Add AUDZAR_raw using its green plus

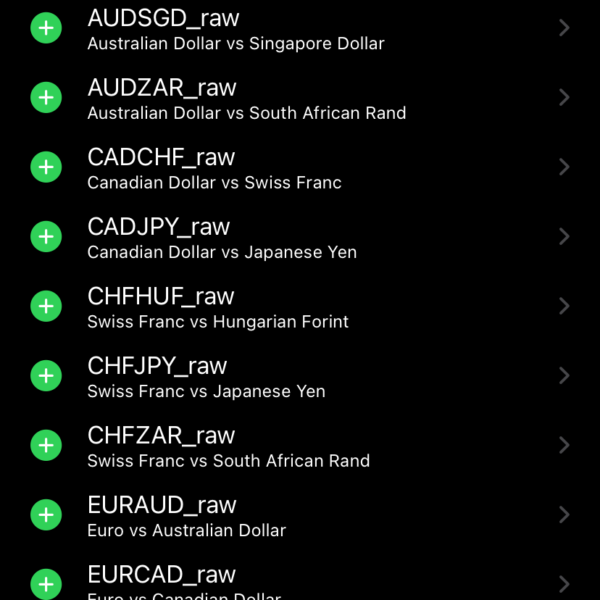tap(46, 98)
